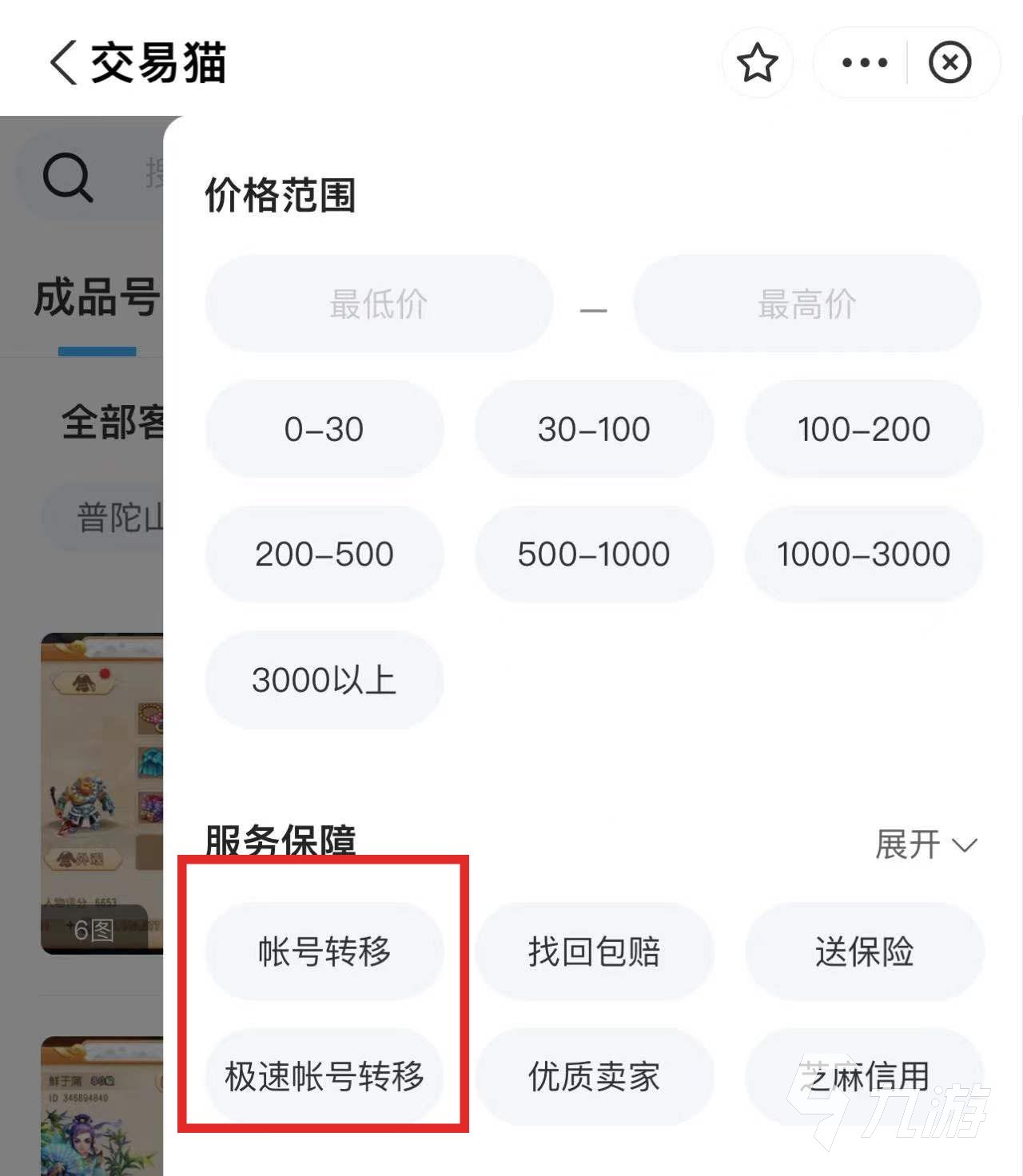Screen dimensions: 1023x1176
Task: Choose 1000-3000 price range
Action: tap(864, 554)
